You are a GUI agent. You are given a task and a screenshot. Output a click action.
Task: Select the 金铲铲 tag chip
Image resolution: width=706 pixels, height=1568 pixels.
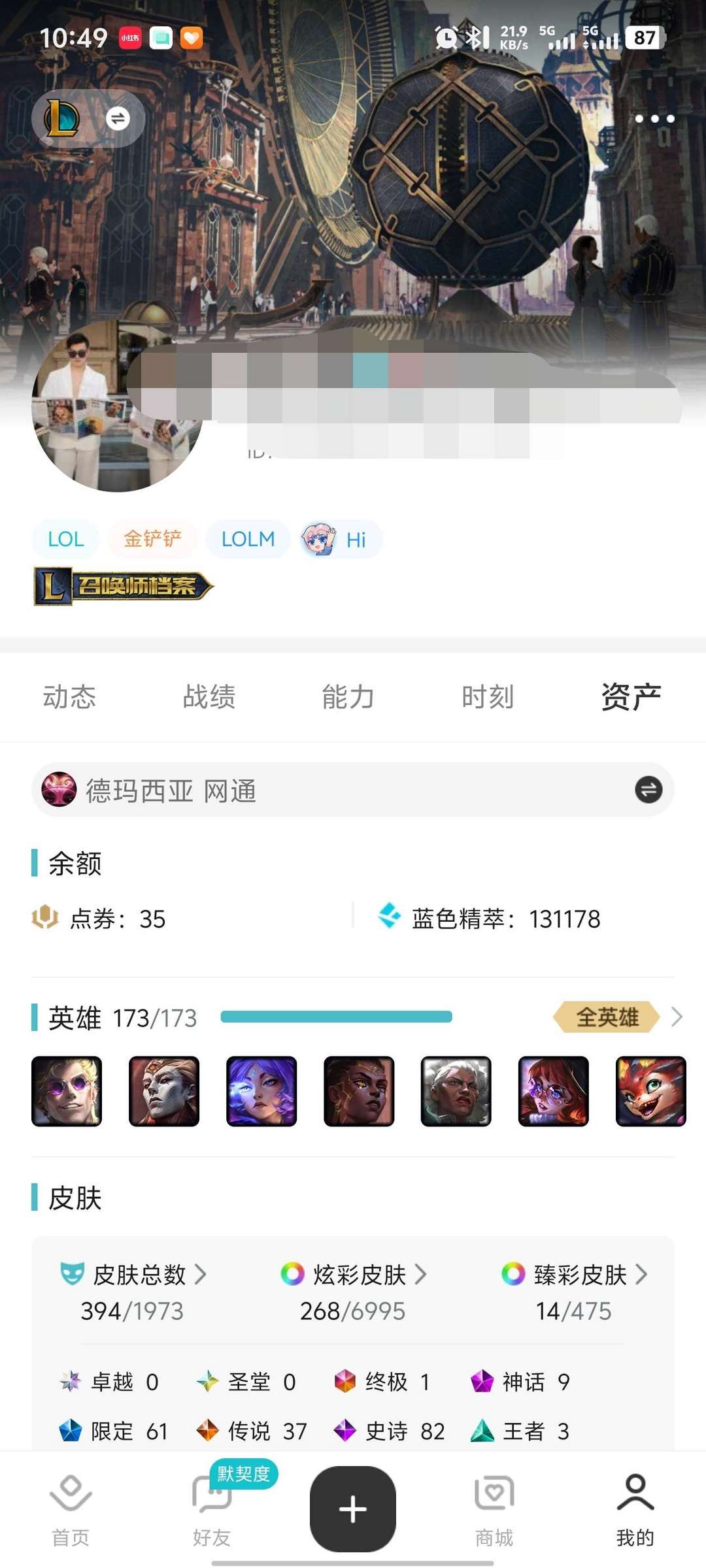pyautogui.click(x=152, y=539)
